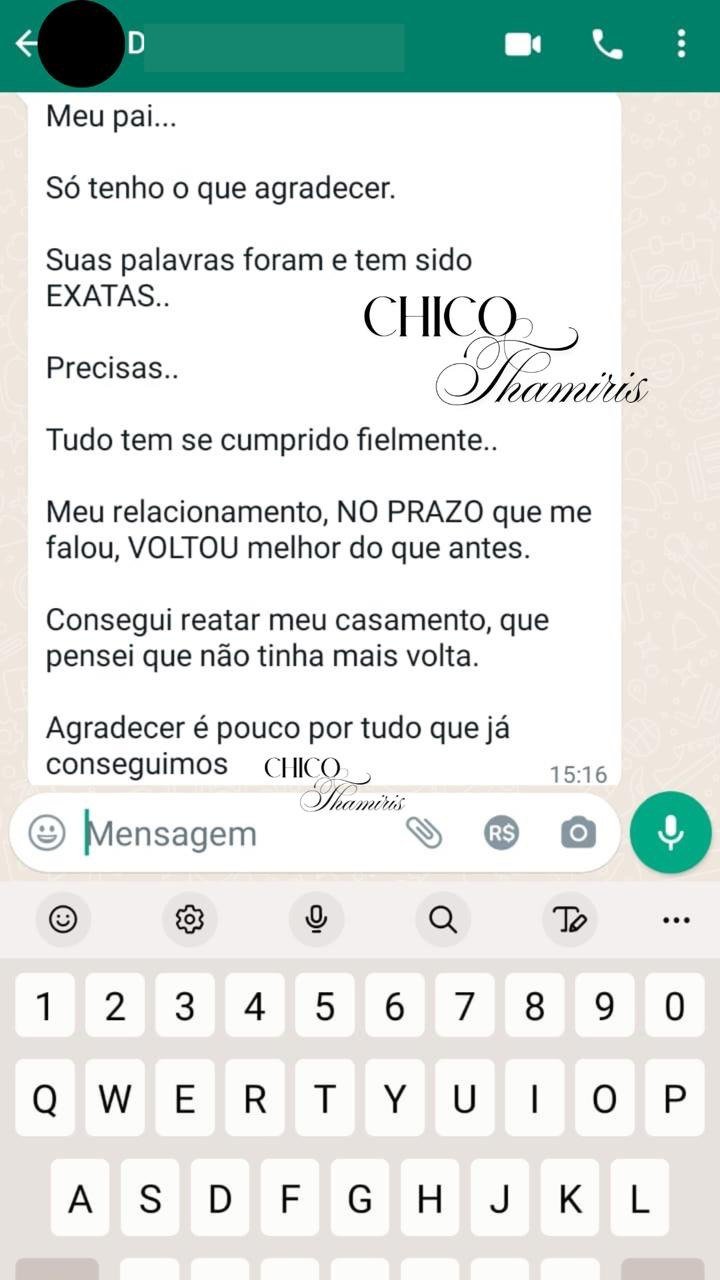The height and width of the screenshot is (1280, 720).
Task: Focus the Mensagem text field
Action: [x=230, y=833]
